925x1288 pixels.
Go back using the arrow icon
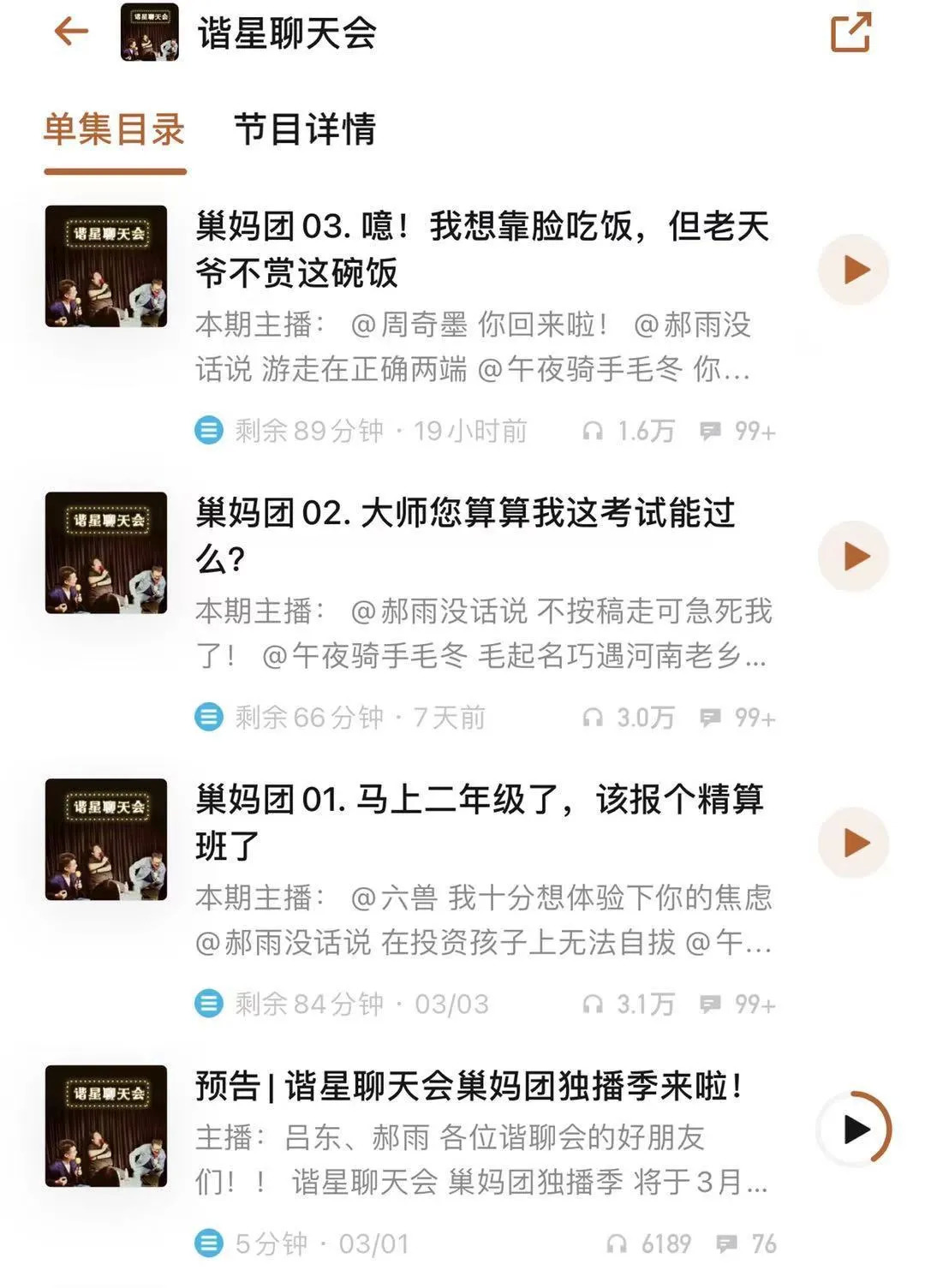(x=71, y=33)
